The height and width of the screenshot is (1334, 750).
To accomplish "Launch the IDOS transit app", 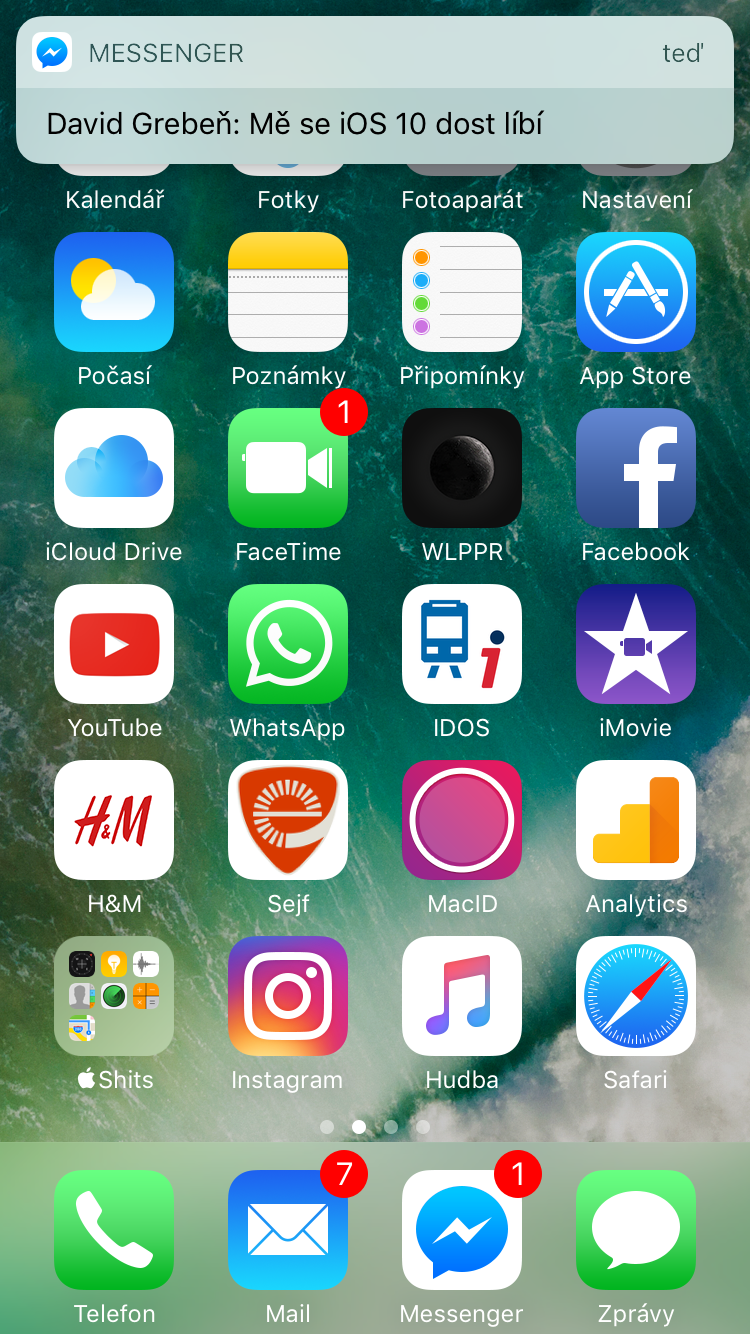I will click(x=461, y=644).
